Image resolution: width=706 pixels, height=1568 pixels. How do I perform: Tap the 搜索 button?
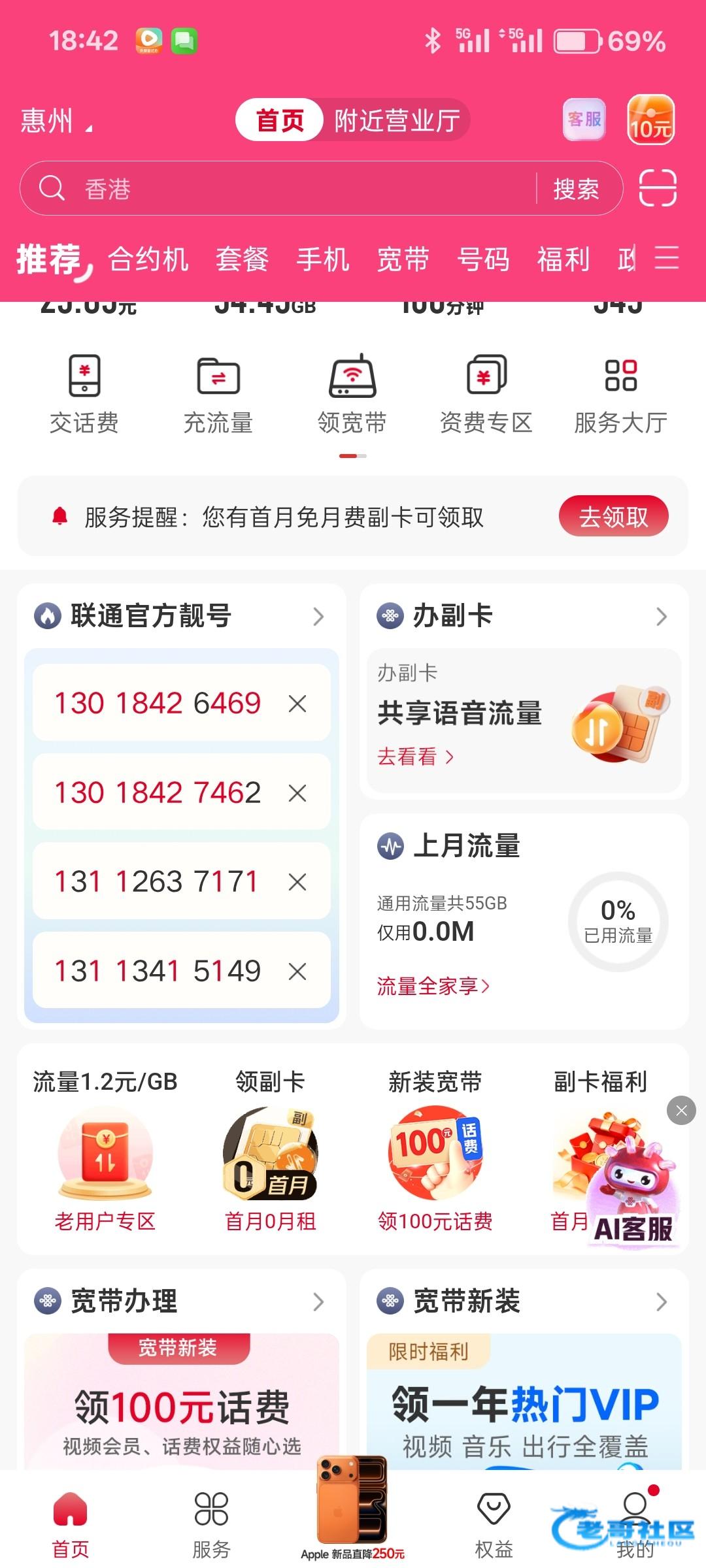point(576,189)
